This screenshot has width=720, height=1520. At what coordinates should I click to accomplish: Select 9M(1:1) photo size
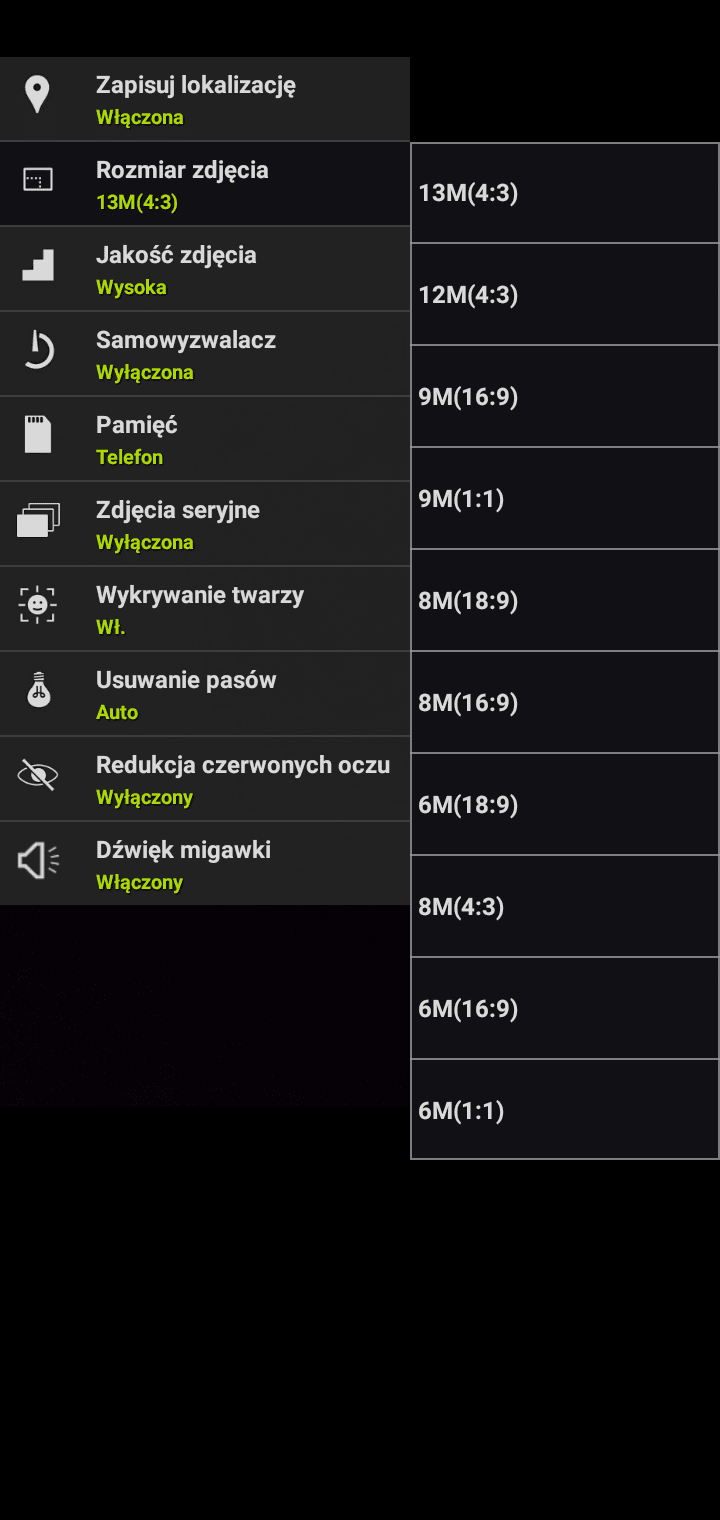[x=565, y=499]
